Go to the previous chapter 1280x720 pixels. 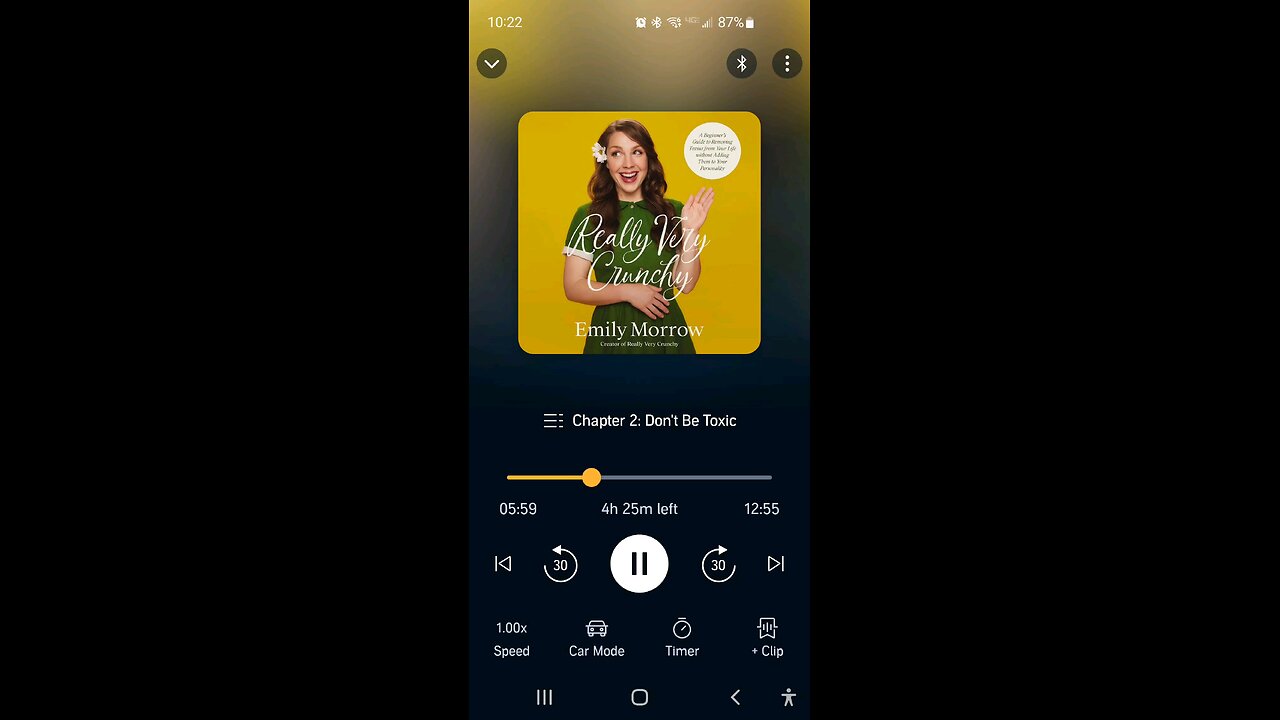[x=503, y=564]
